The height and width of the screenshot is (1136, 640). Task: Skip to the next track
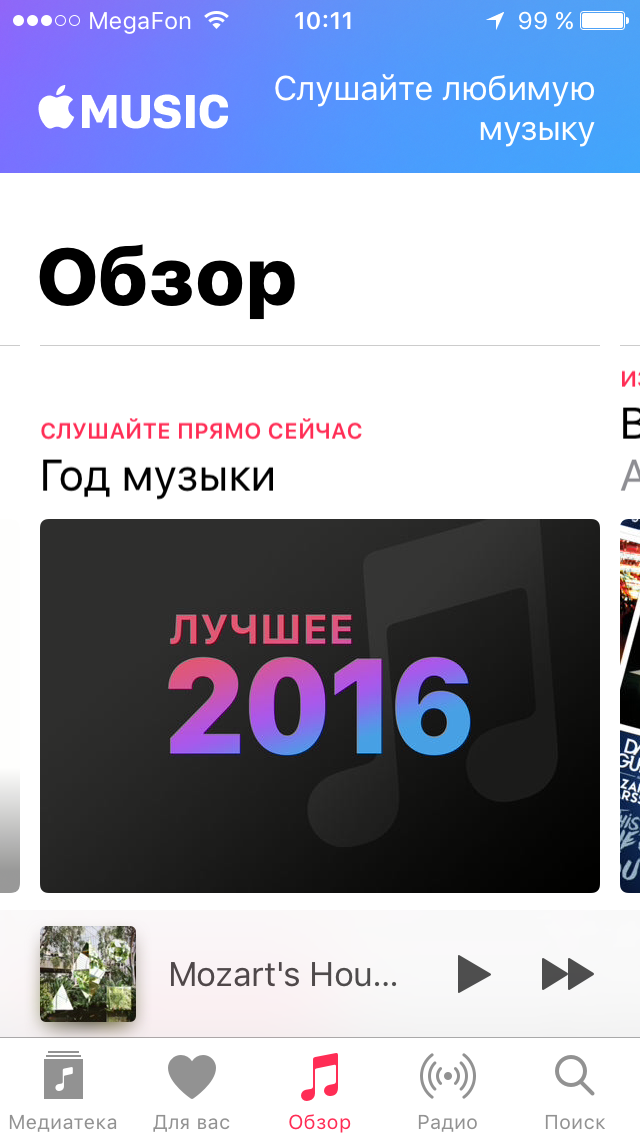567,973
